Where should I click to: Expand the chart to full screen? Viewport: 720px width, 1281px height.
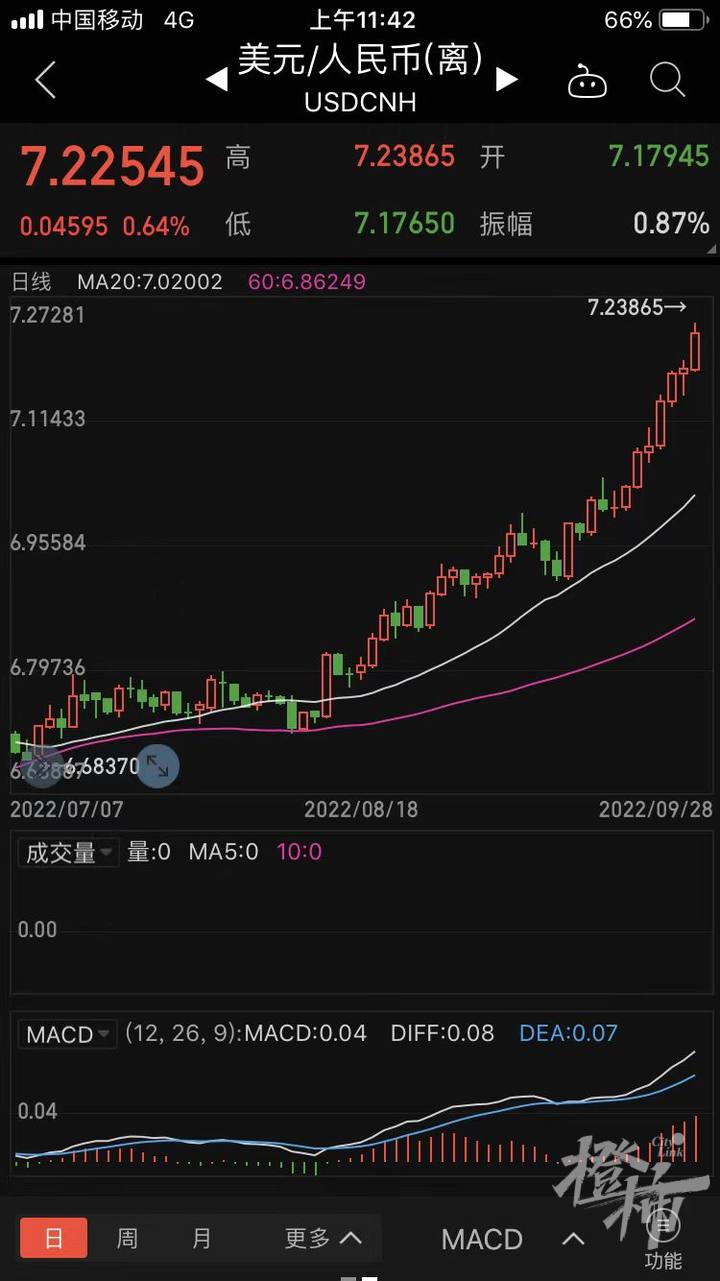click(x=158, y=767)
